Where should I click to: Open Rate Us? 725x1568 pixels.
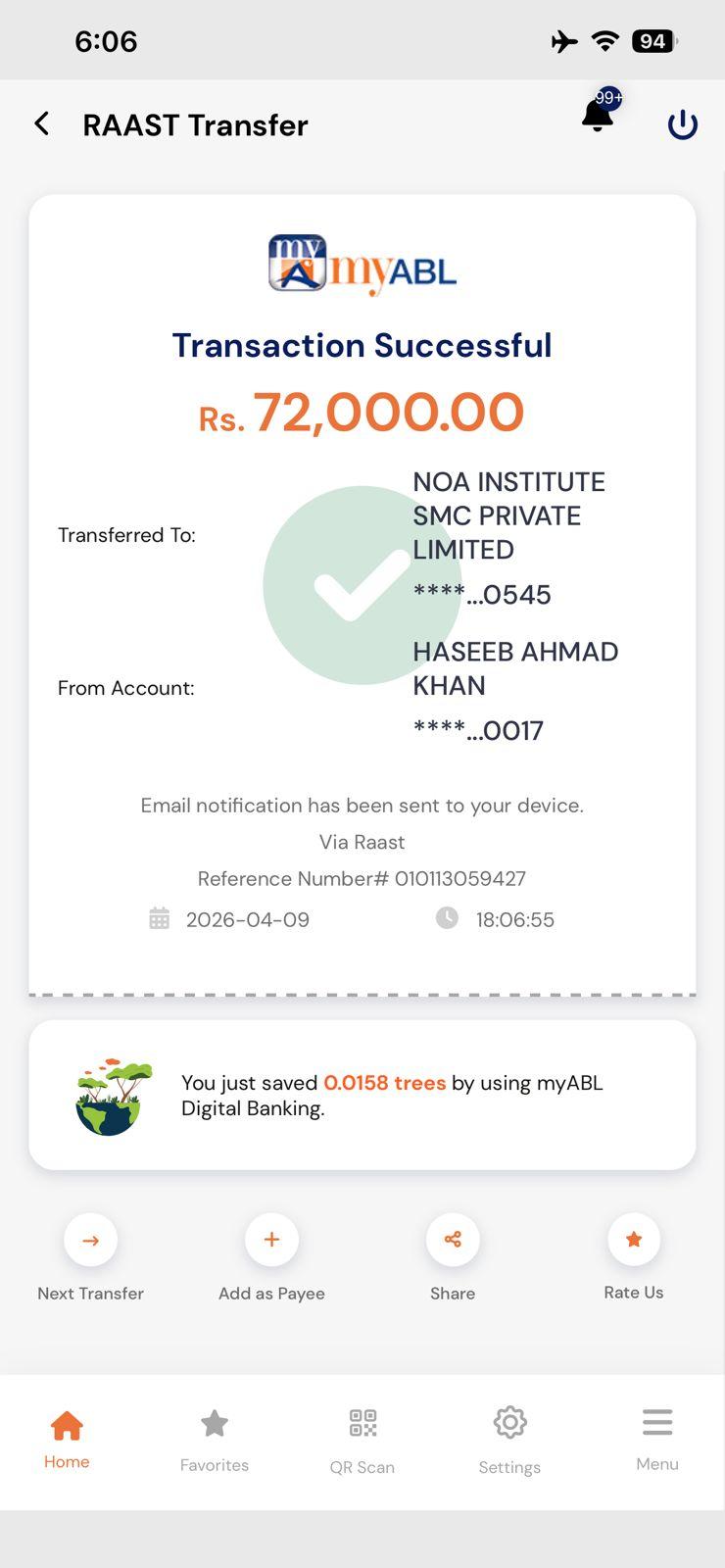634,1240
